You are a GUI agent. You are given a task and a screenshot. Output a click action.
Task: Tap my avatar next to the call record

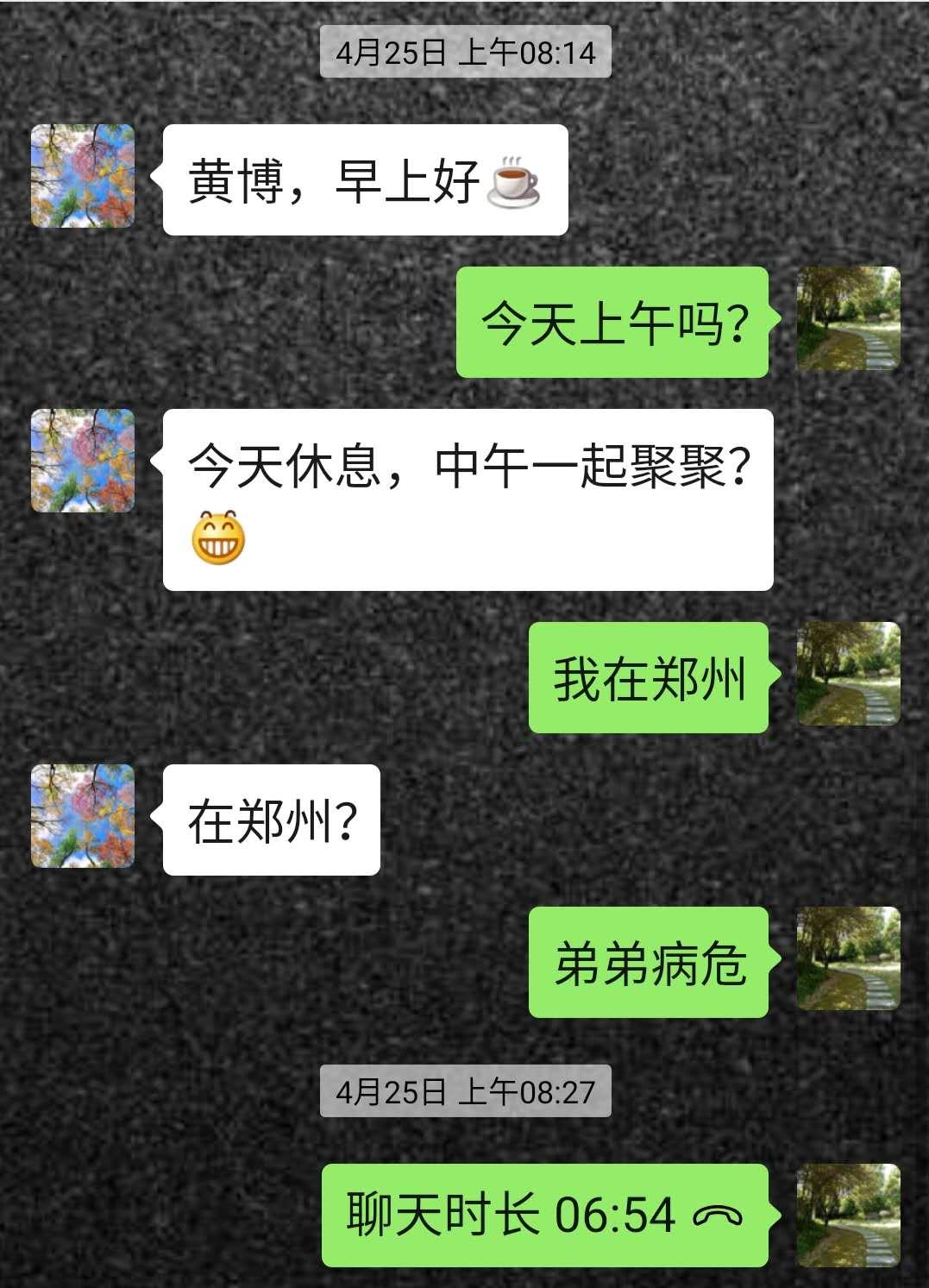pyautogui.click(x=848, y=1215)
